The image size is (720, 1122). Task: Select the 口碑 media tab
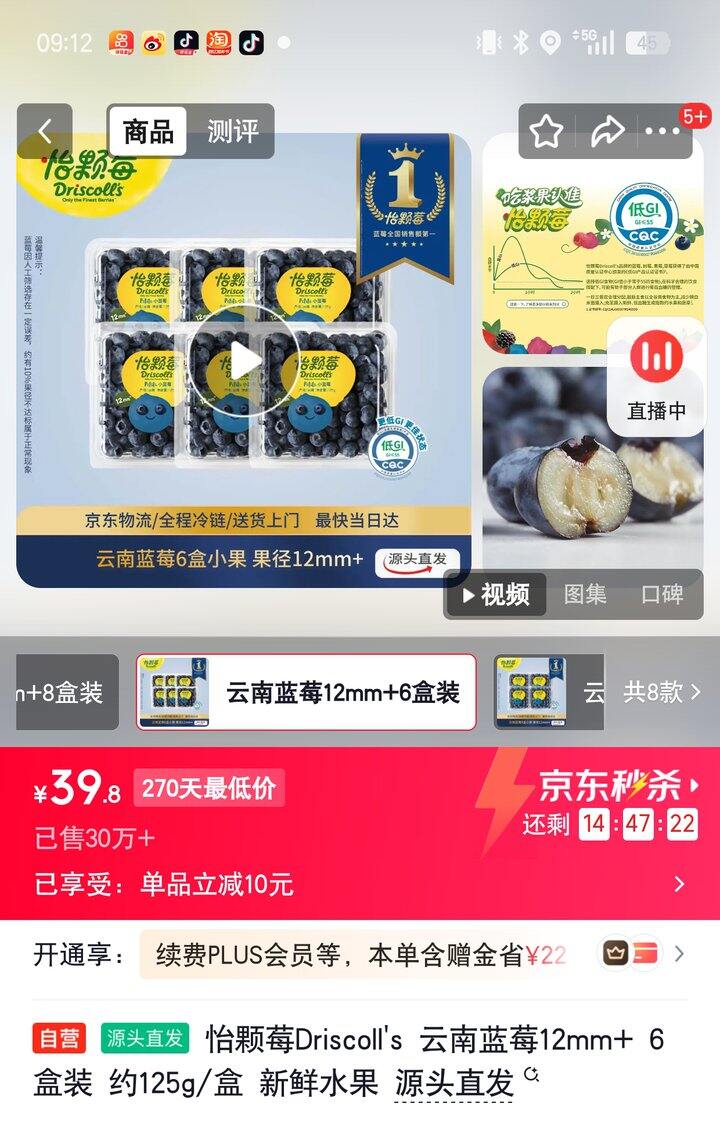point(662,594)
